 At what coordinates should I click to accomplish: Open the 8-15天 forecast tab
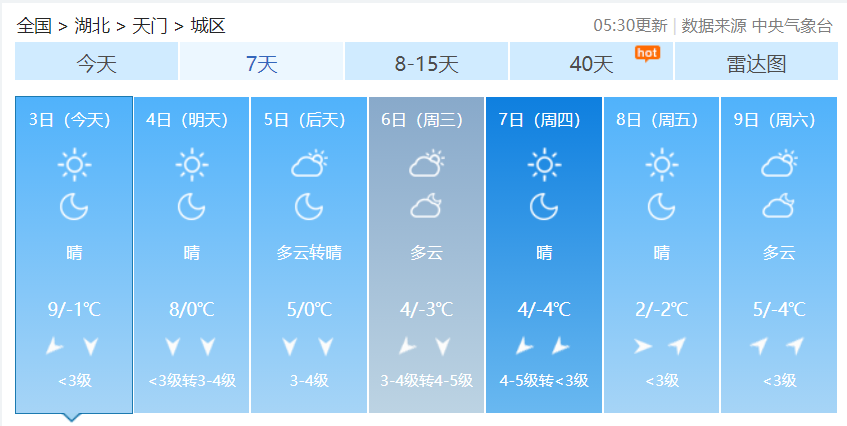pos(426,64)
